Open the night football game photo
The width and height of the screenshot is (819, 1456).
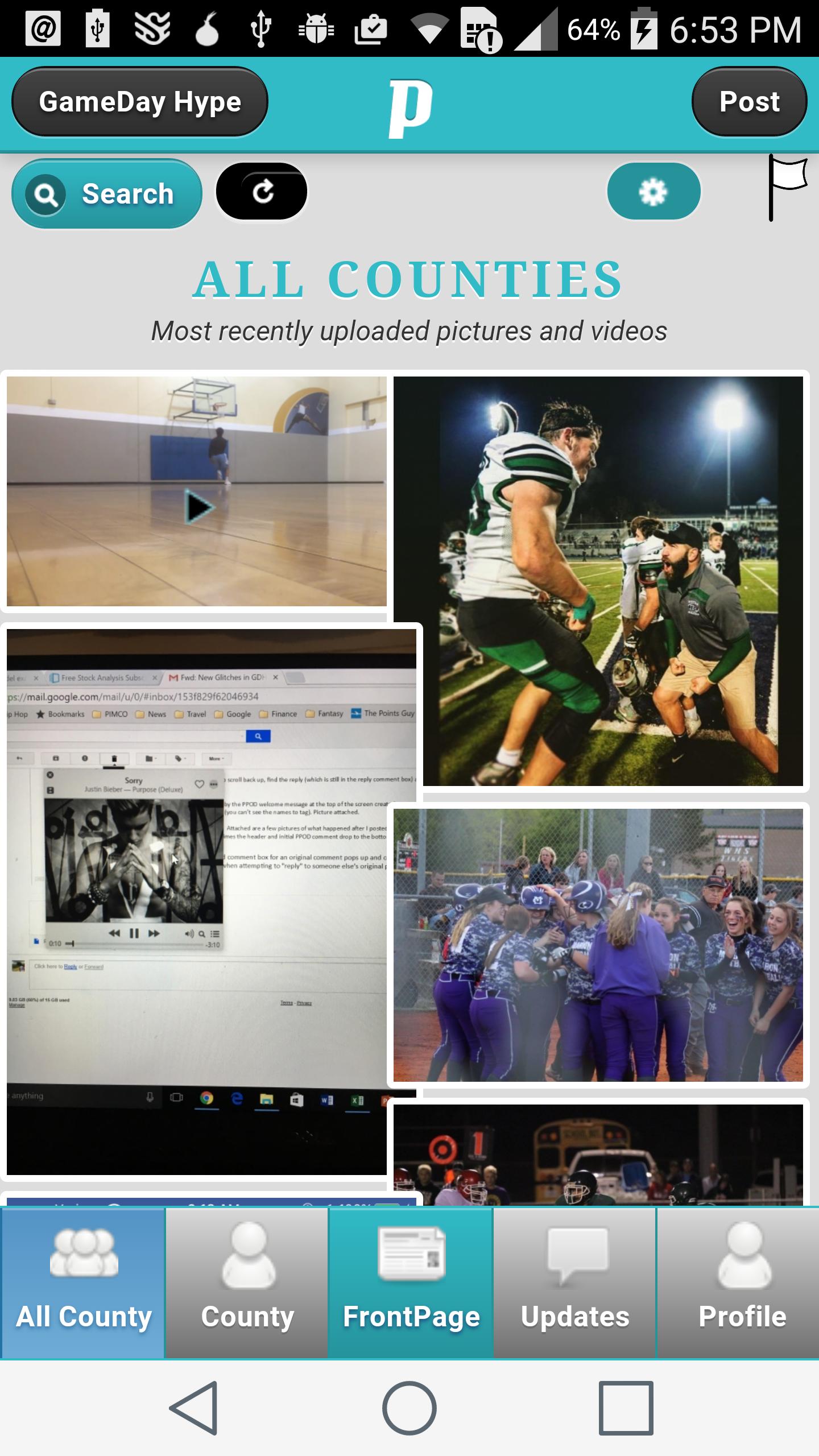pyautogui.click(x=598, y=1155)
